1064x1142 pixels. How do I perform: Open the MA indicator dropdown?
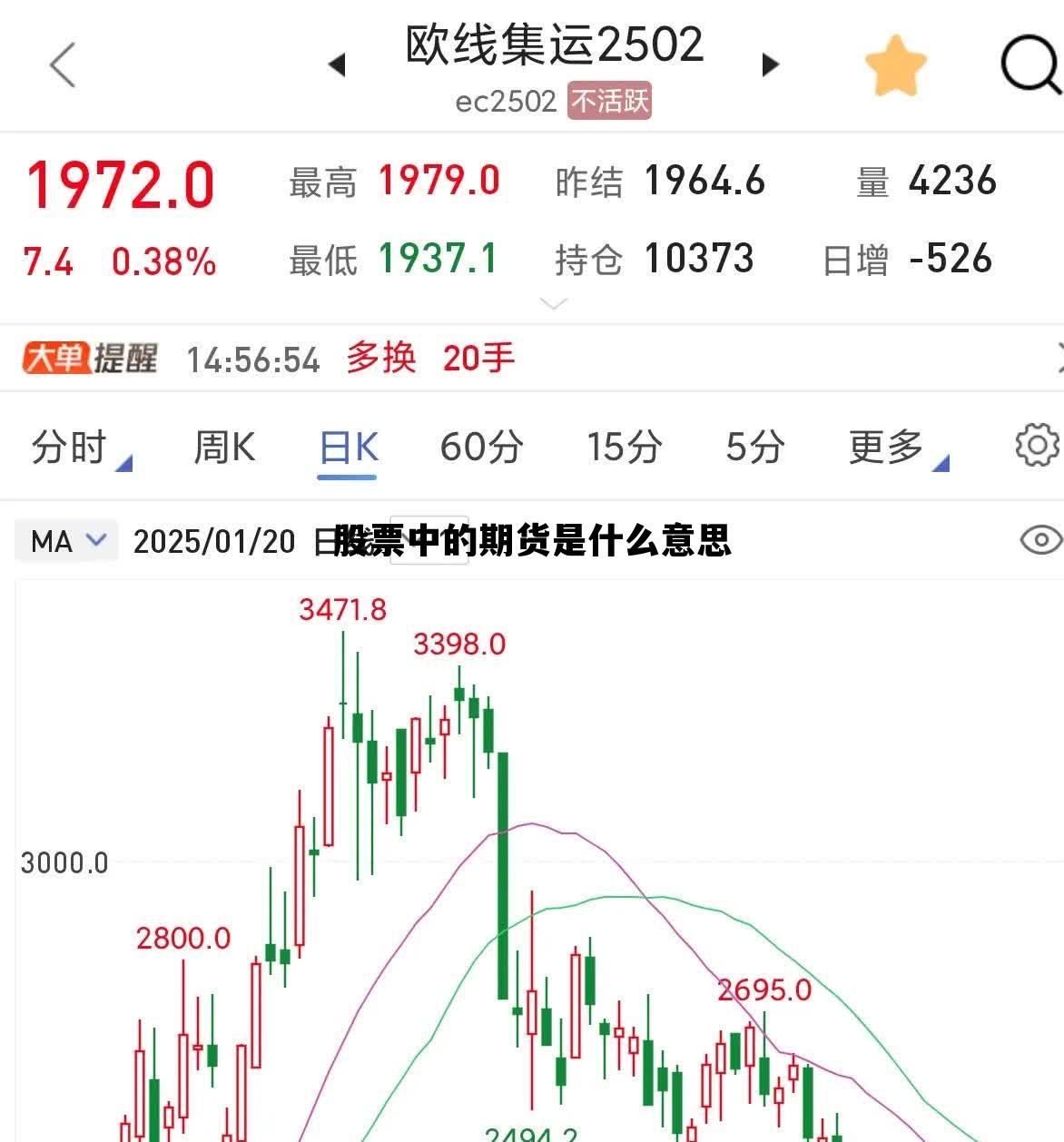tap(64, 540)
